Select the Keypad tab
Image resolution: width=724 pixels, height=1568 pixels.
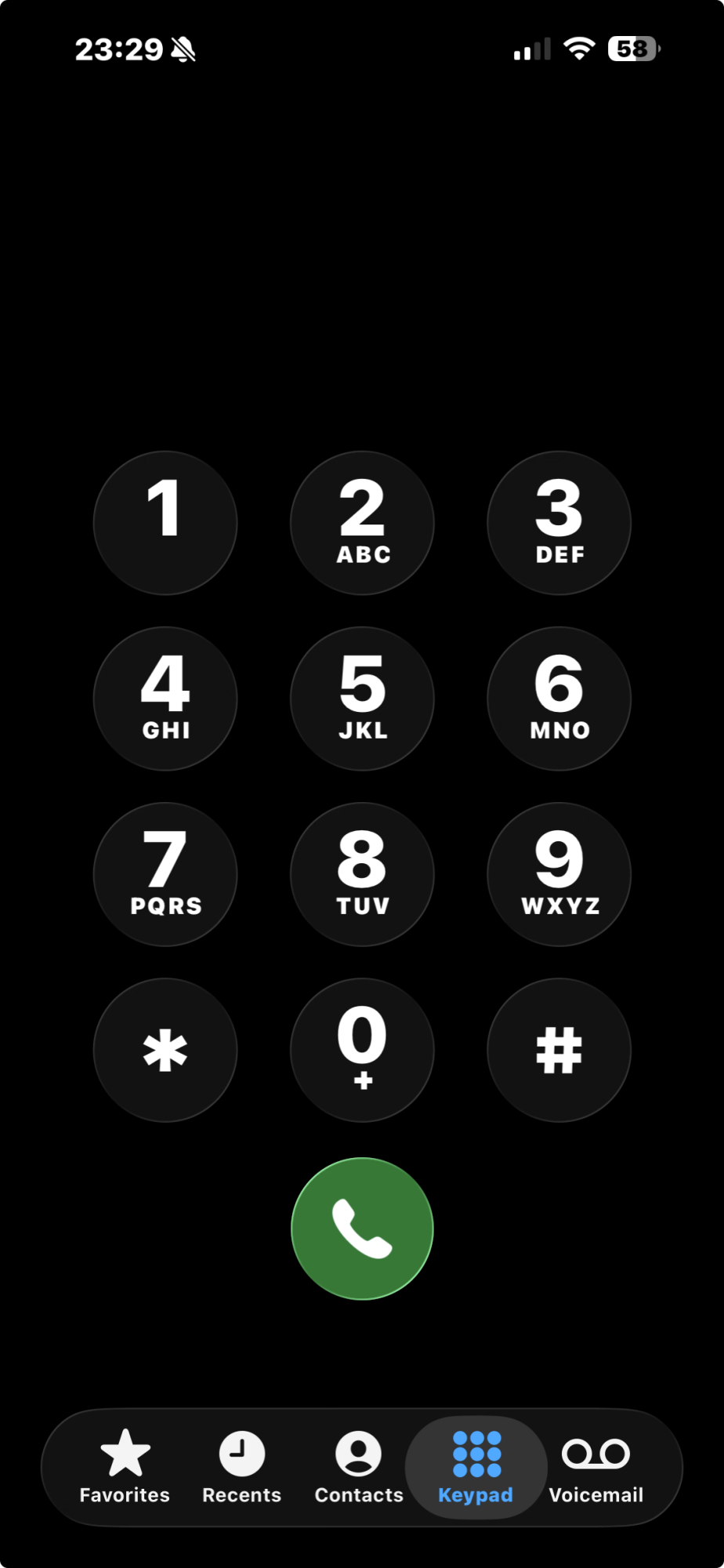click(x=476, y=1467)
